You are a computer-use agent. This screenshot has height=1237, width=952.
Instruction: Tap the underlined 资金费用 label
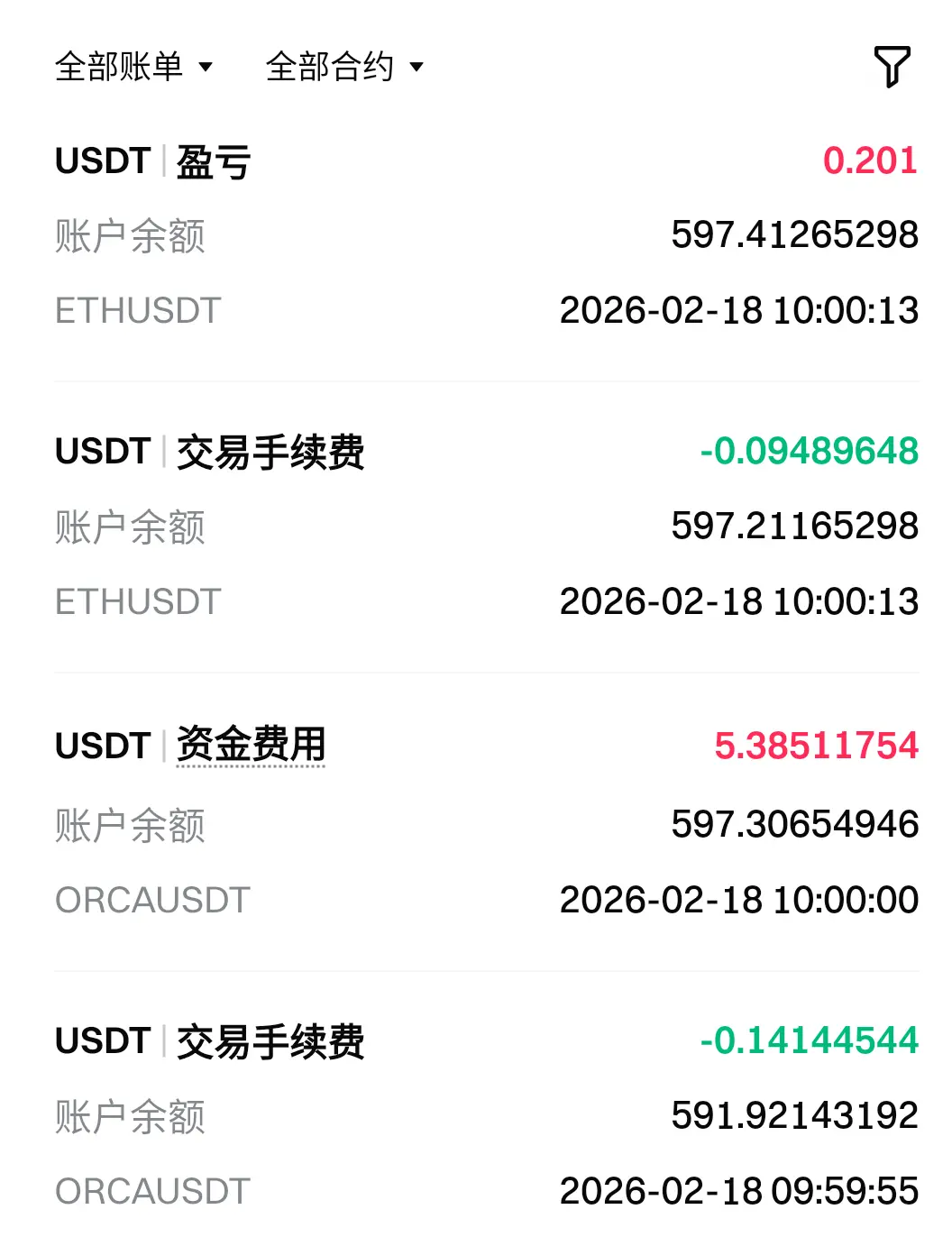coord(251,745)
